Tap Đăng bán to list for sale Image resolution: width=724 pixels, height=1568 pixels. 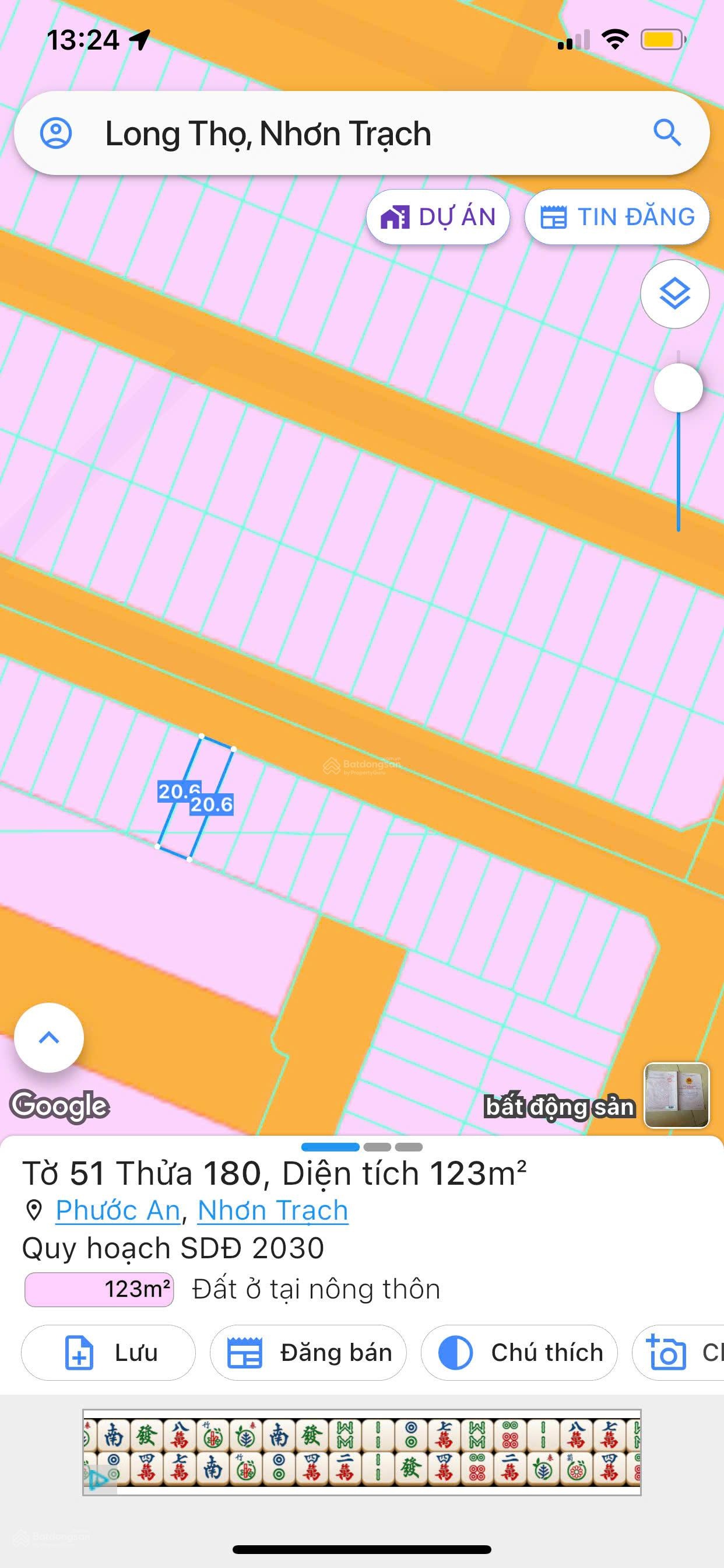click(308, 1353)
